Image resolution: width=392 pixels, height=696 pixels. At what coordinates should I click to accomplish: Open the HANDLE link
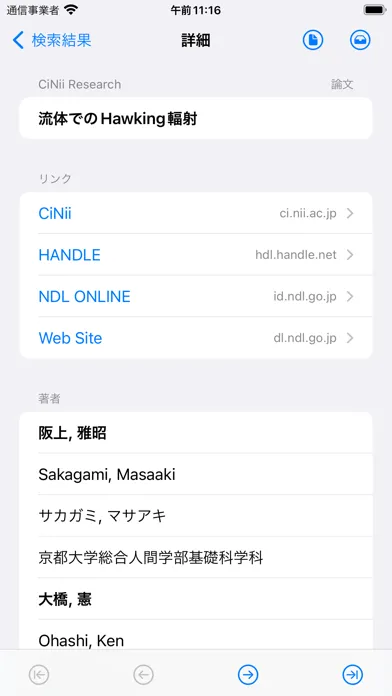pos(196,255)
